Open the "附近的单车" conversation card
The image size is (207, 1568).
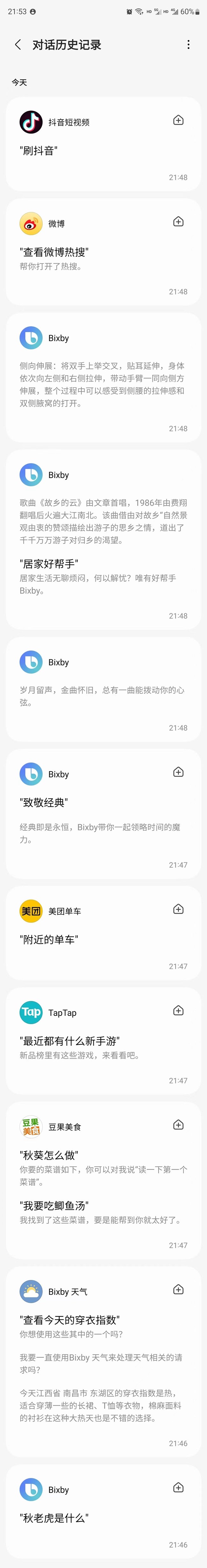(49, 940)
